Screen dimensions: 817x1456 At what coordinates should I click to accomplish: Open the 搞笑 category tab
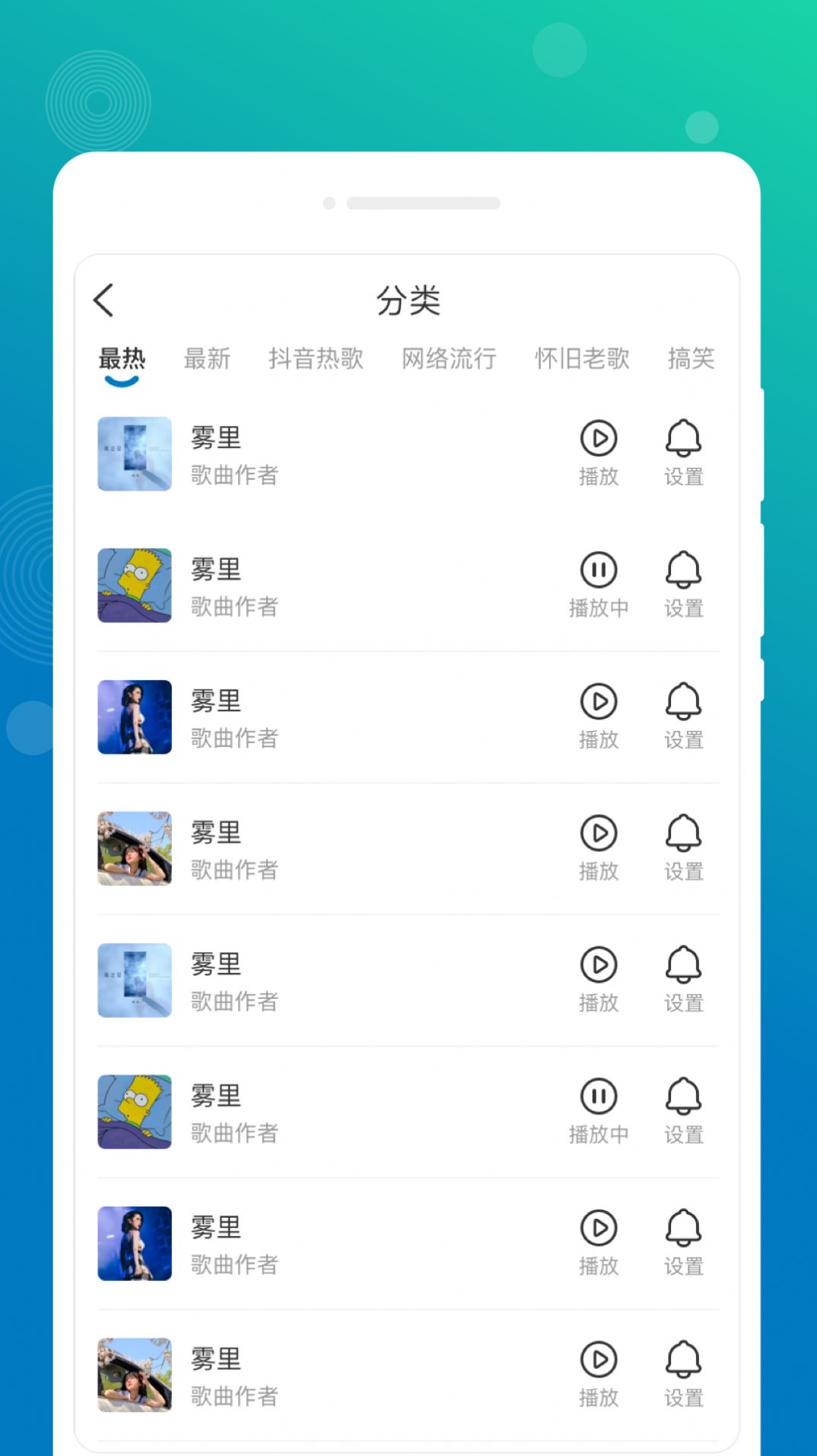coord(692,358)
